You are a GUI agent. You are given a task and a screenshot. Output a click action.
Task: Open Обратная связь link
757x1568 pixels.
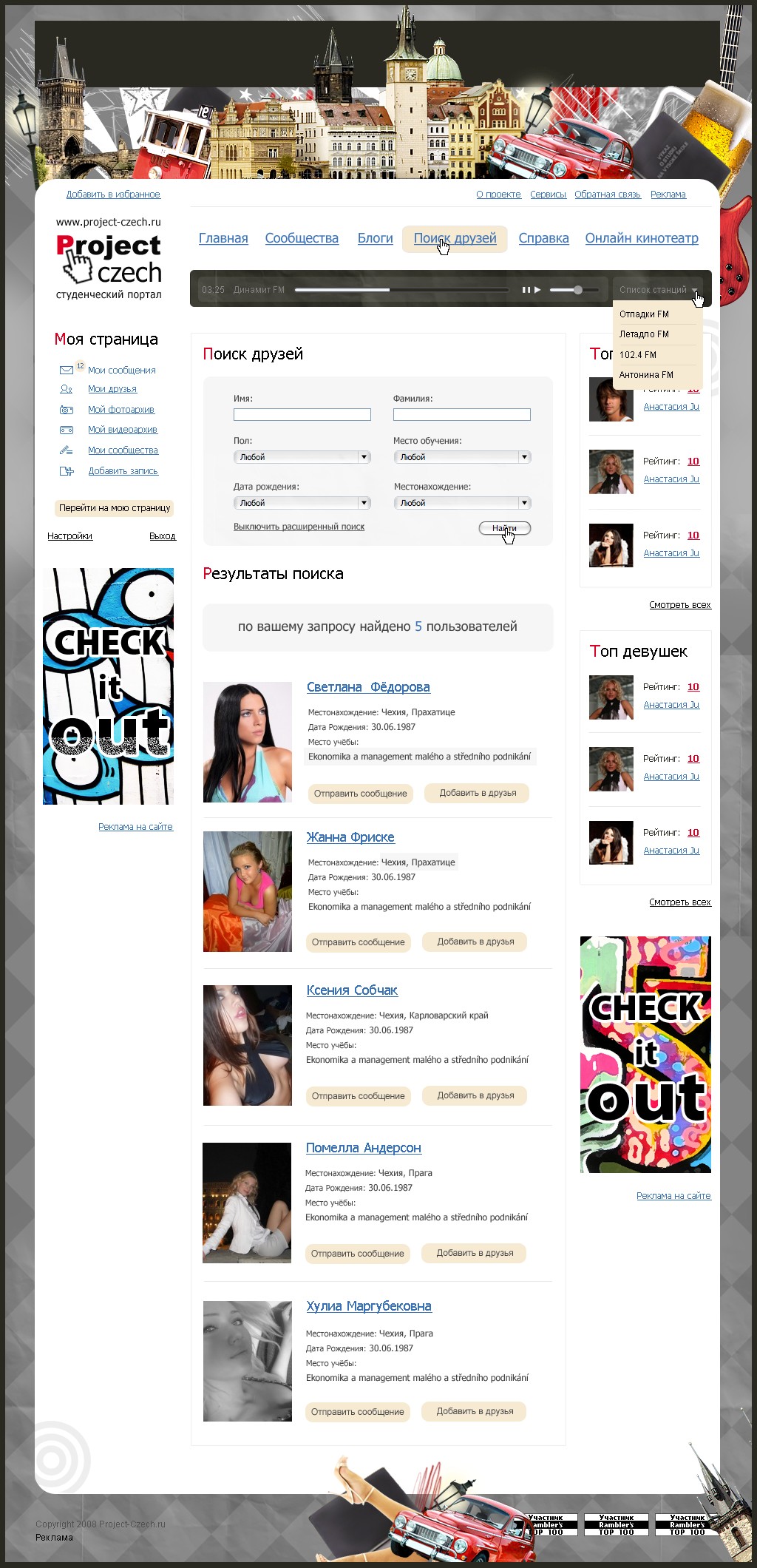pyautogui.click(x=608, y=195)
